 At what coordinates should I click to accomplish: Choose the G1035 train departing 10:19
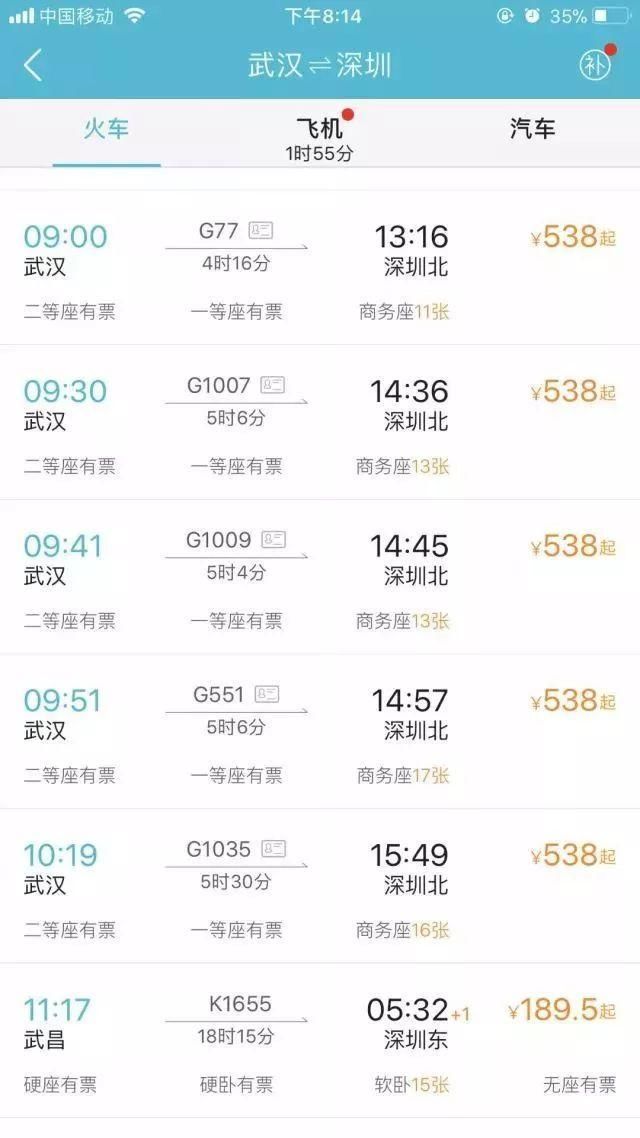point(320,886)
